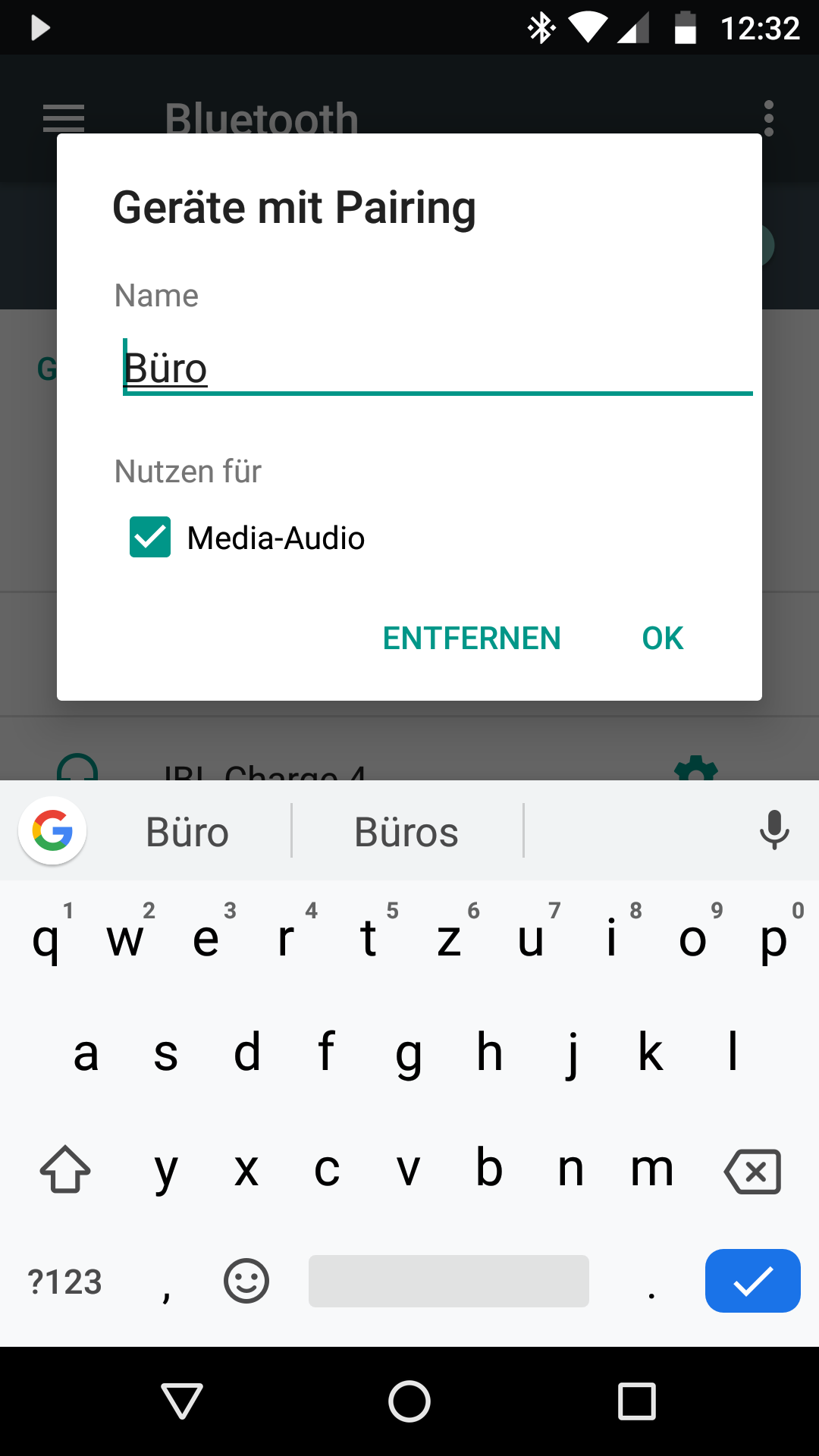Select the Büros keyboard suggestion
The image size is (819, 1456).
(406, 832)
